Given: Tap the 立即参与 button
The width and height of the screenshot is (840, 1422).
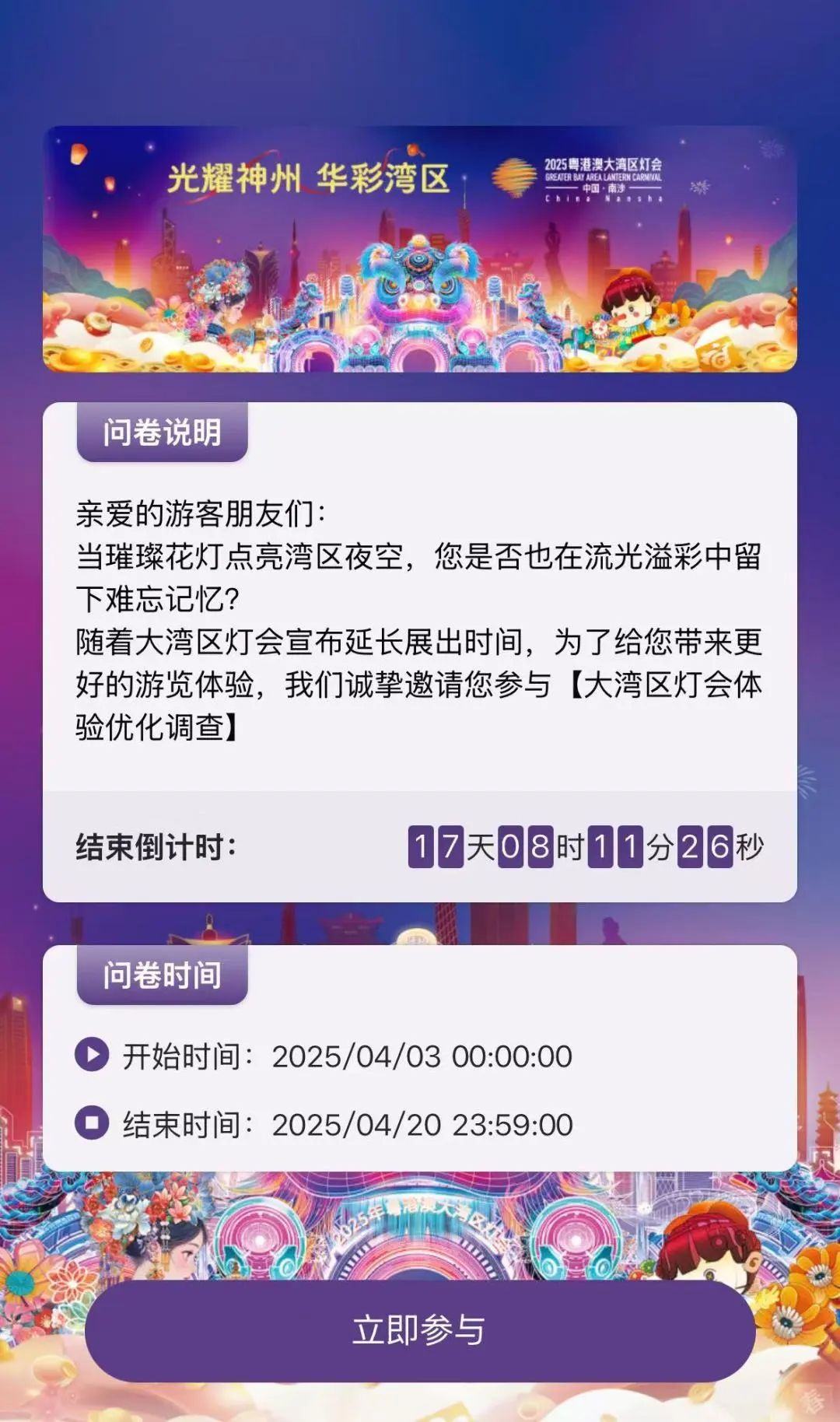Looking at the screenshot, I should click(420, 1329).
